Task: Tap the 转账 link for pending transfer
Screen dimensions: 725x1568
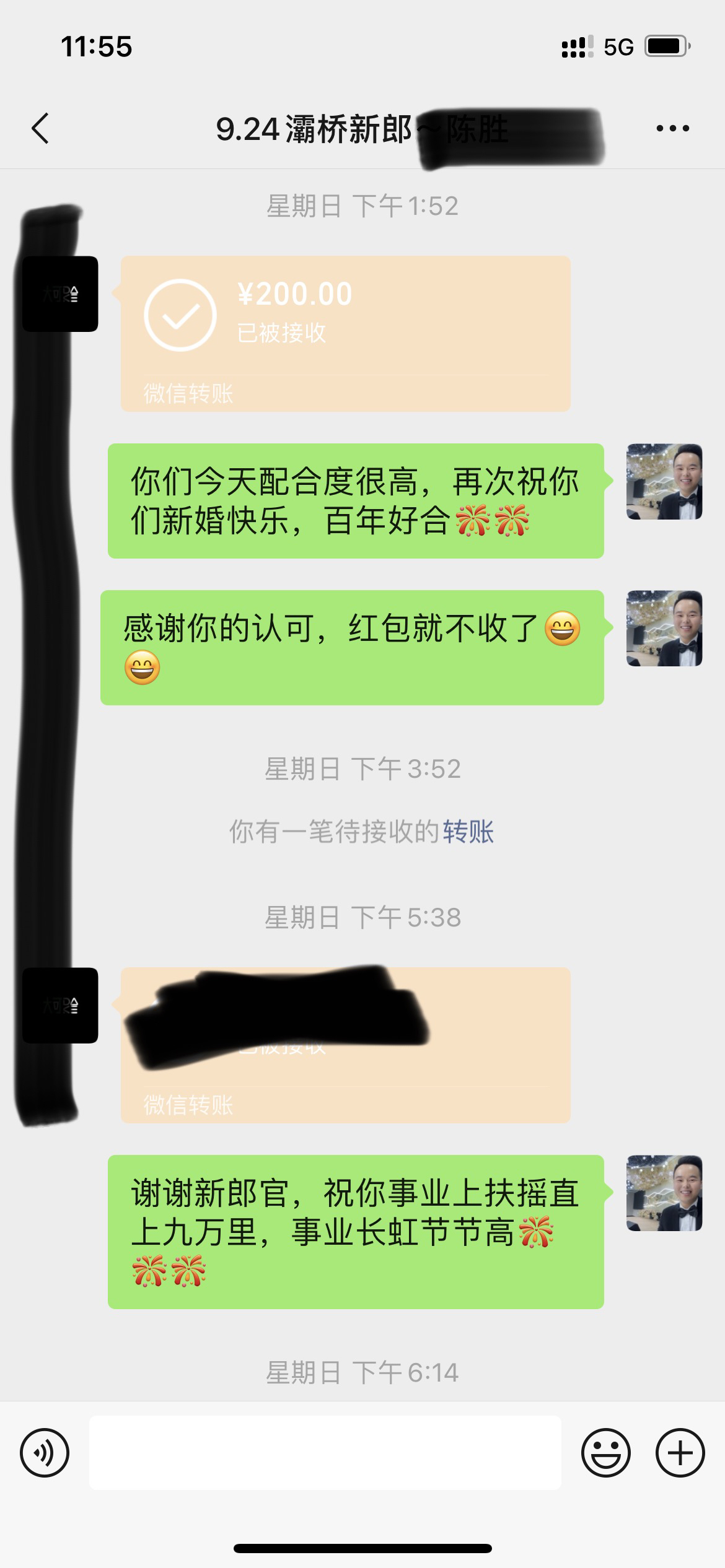Action: (468, 832)
